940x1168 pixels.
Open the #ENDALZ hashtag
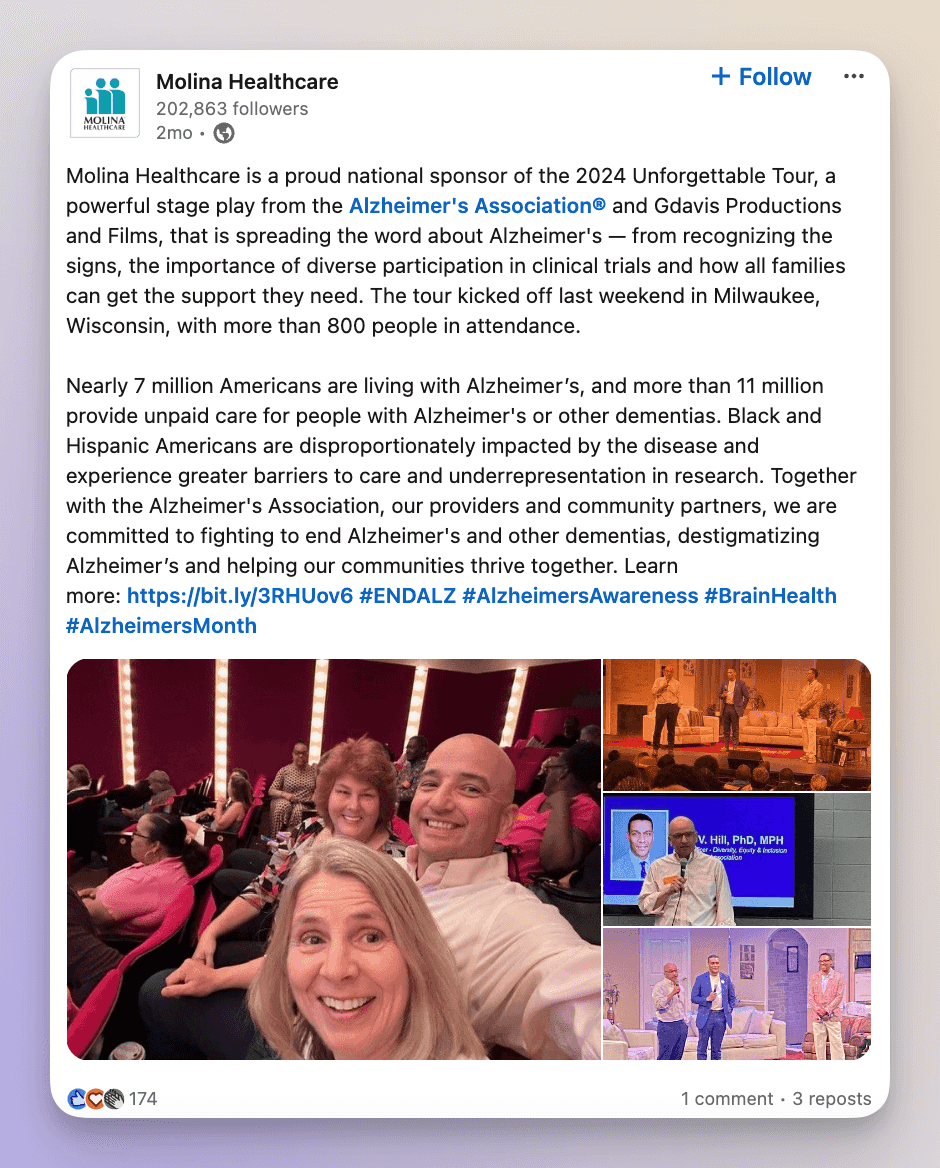point(407,596)
